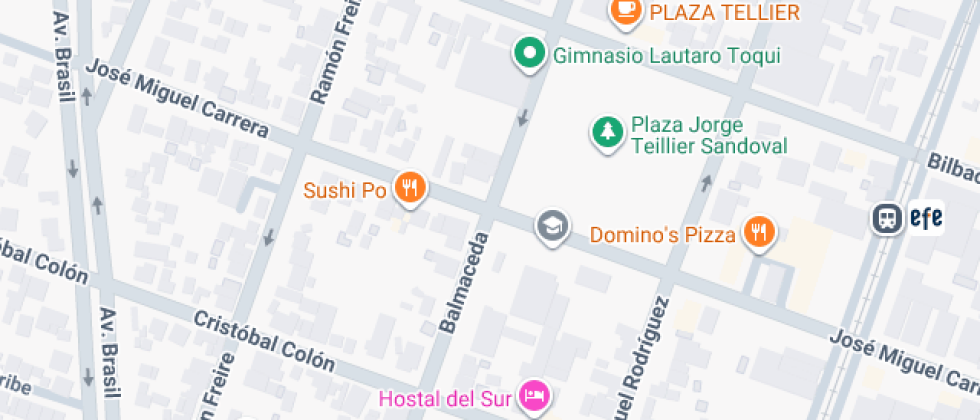This screenshot has height=420, width=980.
Task: Open the PLAZA TELLIER cafe marker
Action: tap(626, 12)
